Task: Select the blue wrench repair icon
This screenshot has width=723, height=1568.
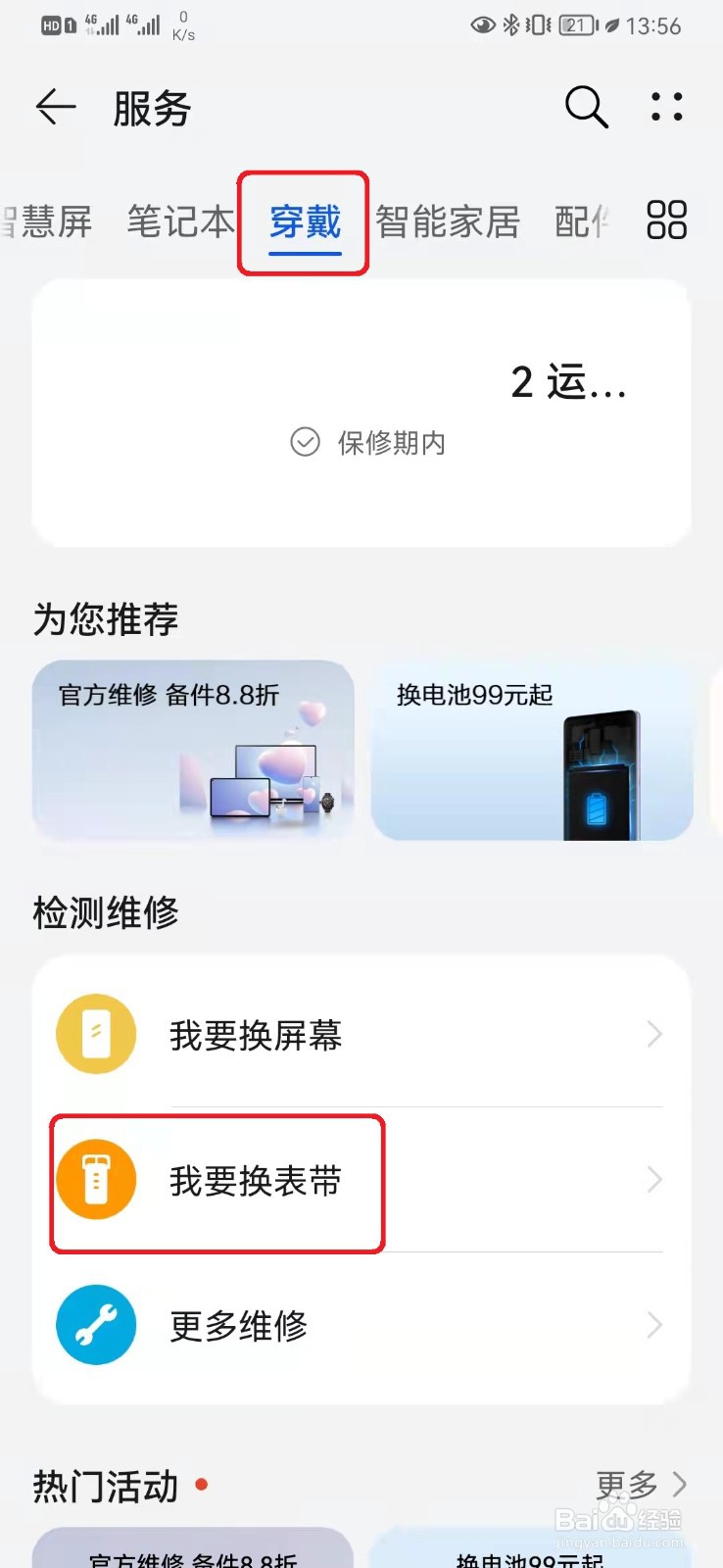Action: (x=95, y=1325)
